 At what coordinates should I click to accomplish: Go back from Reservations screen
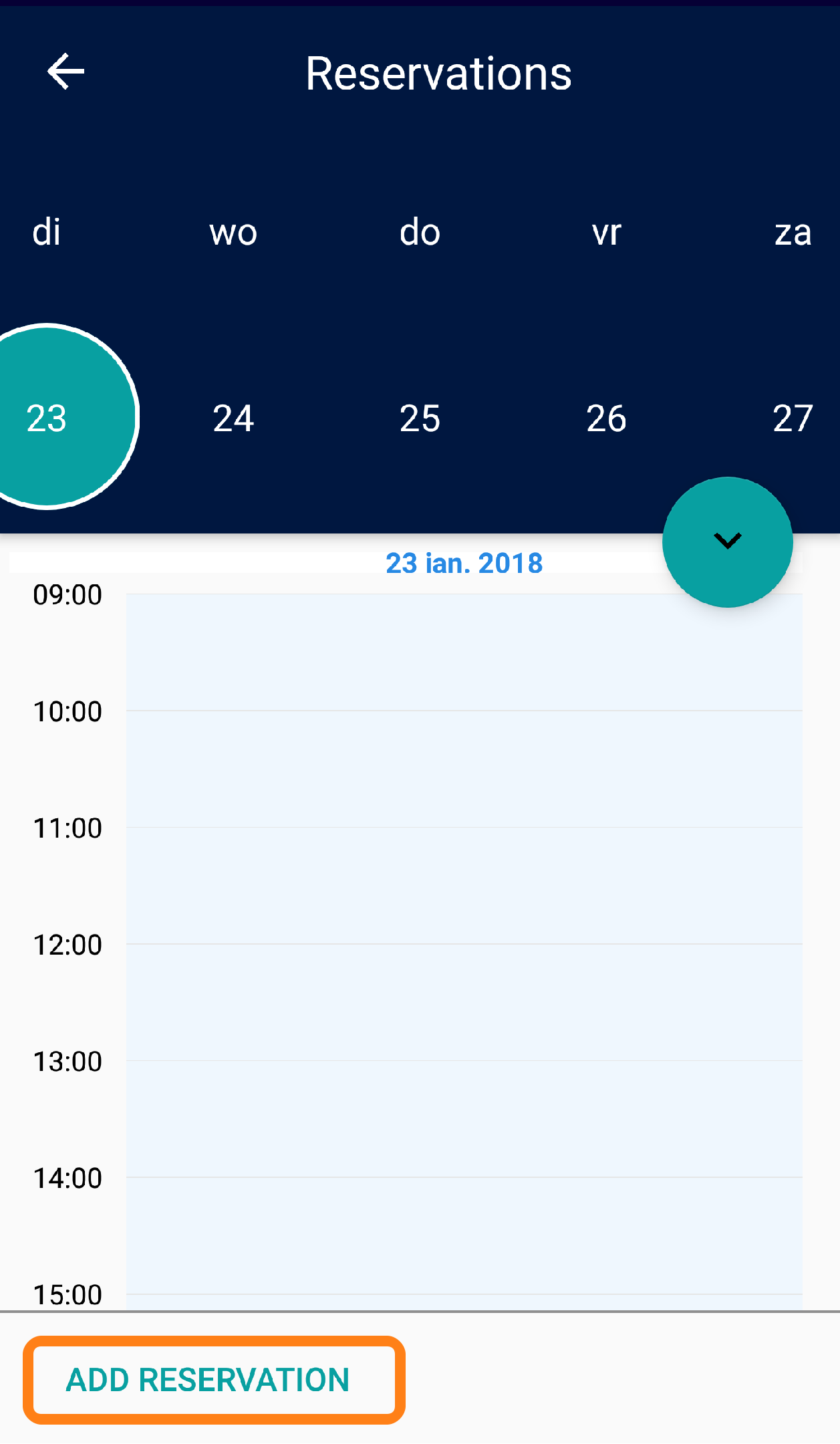coord(65,72)
